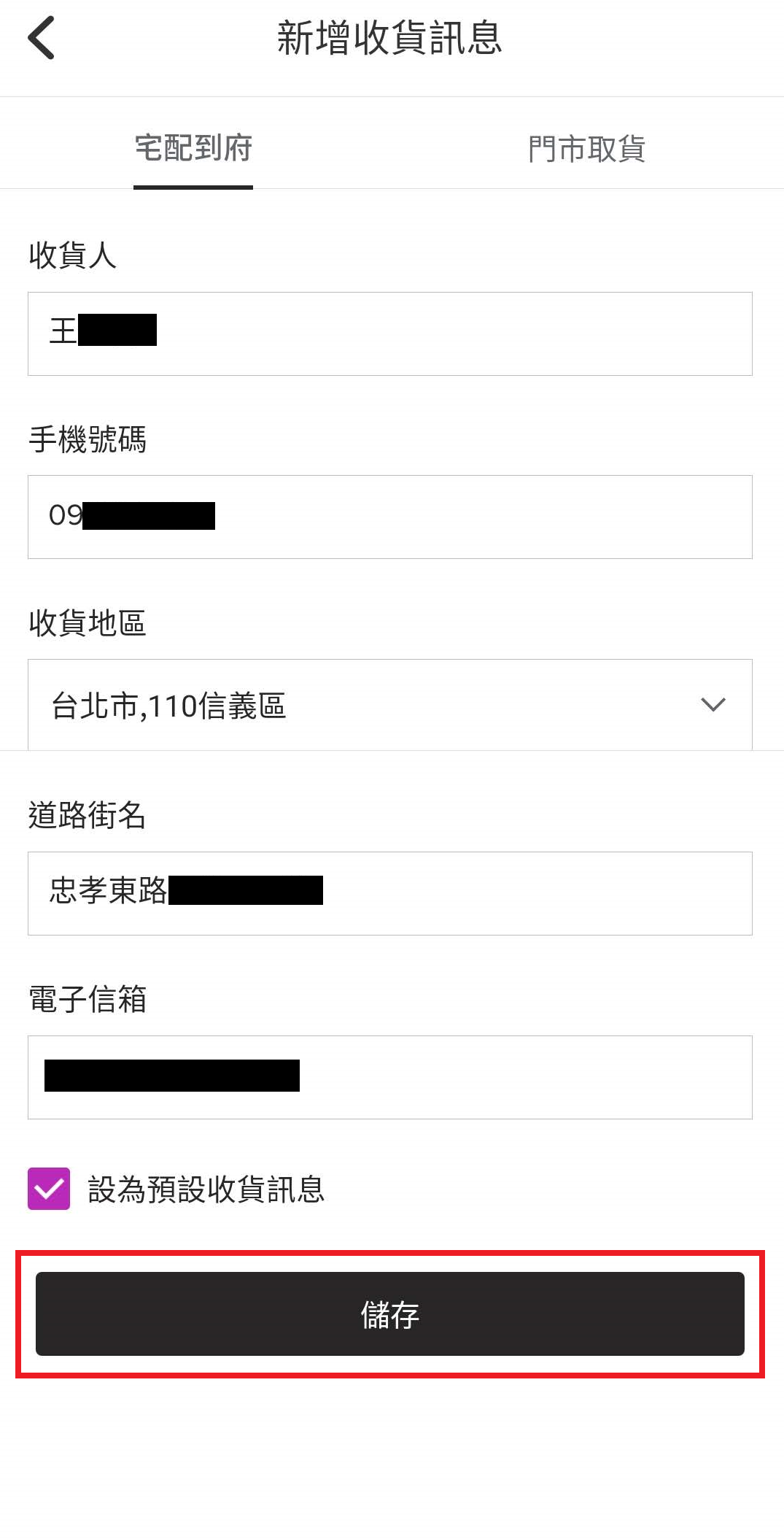Uncheck 設為預設收貨訊息 checkbox
784x1539 pixels.
49,1189
